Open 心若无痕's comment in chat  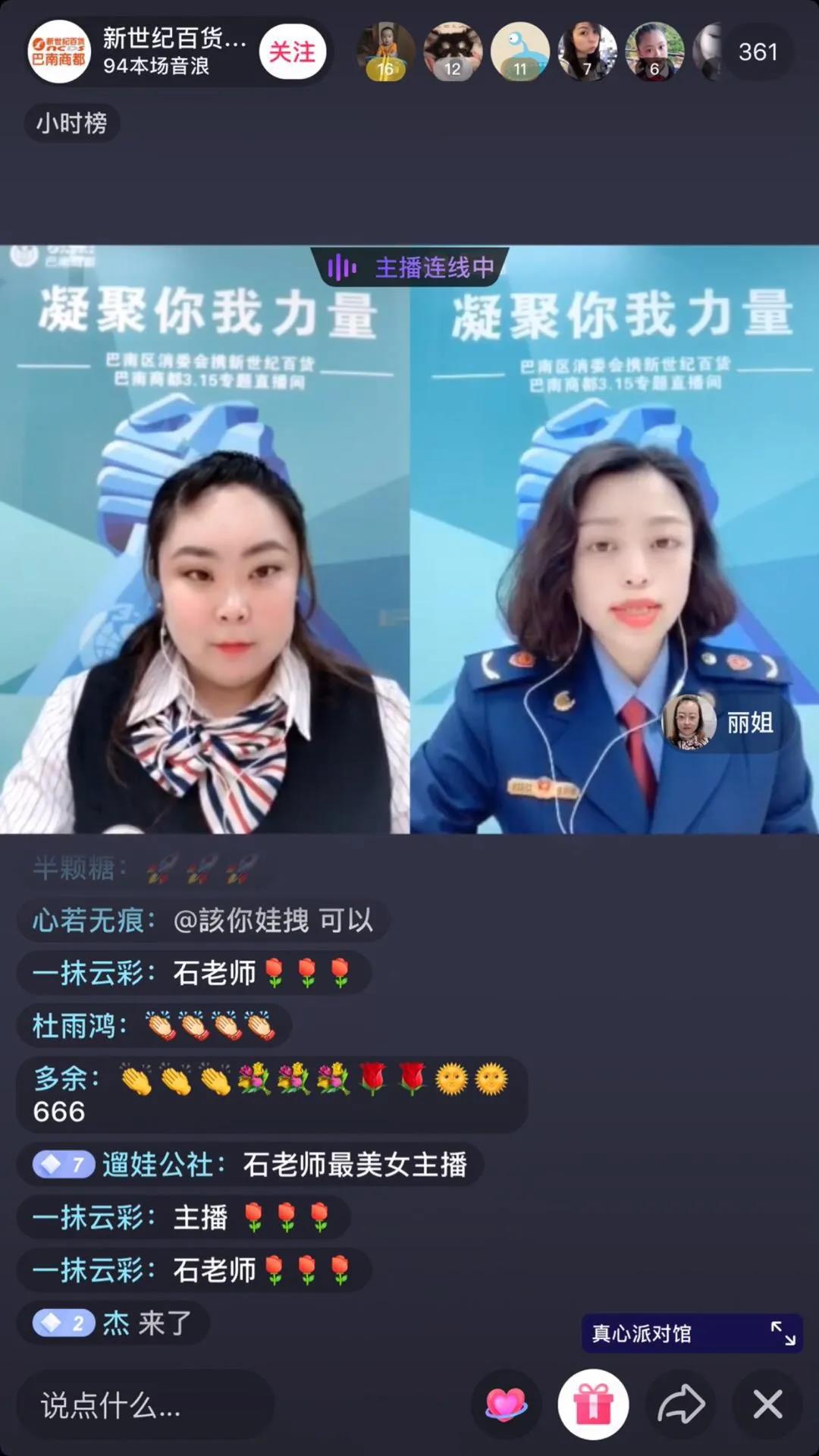[x=203, y=921]
